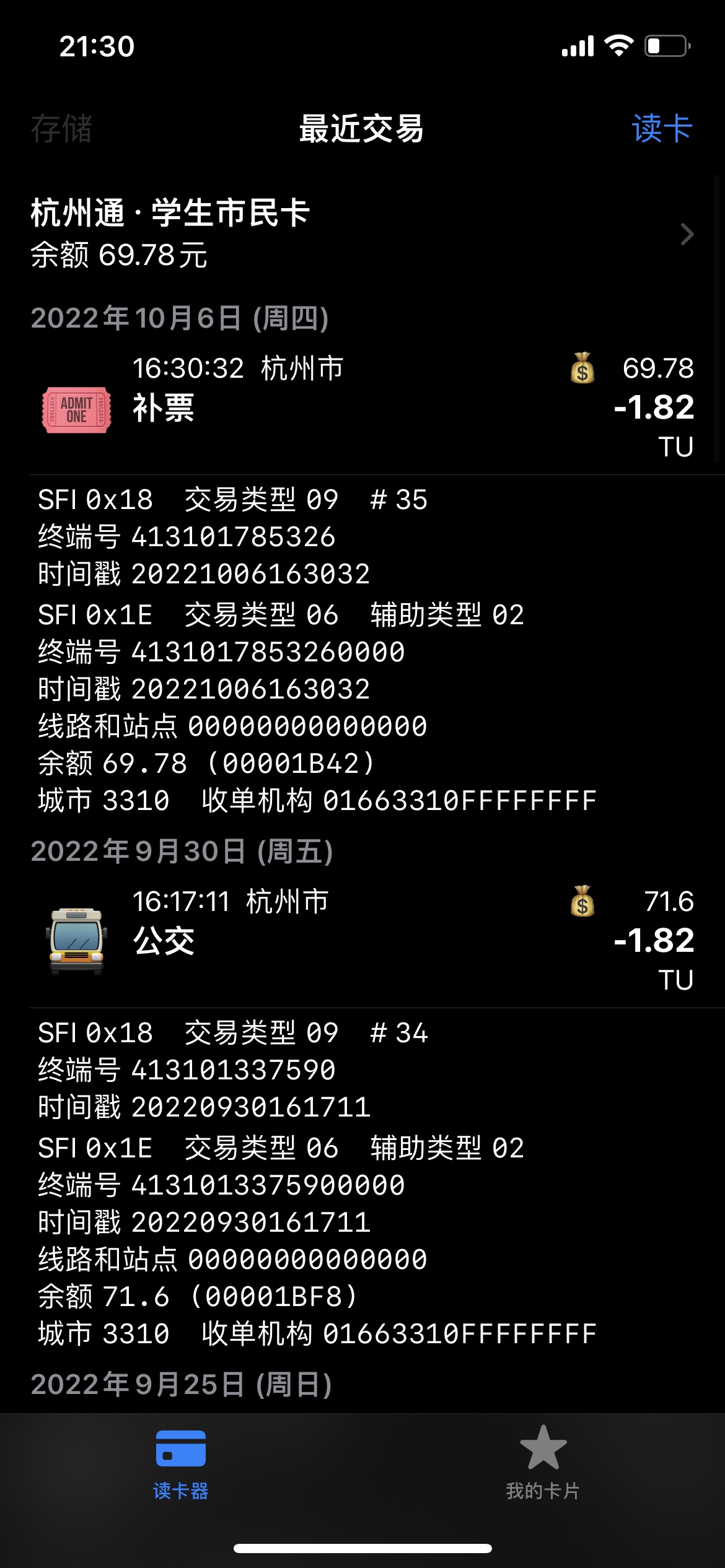Open the 杭州通·学生市民卡 card details
The height and width of the screenshot is (1568, 725).
(362, 233)
